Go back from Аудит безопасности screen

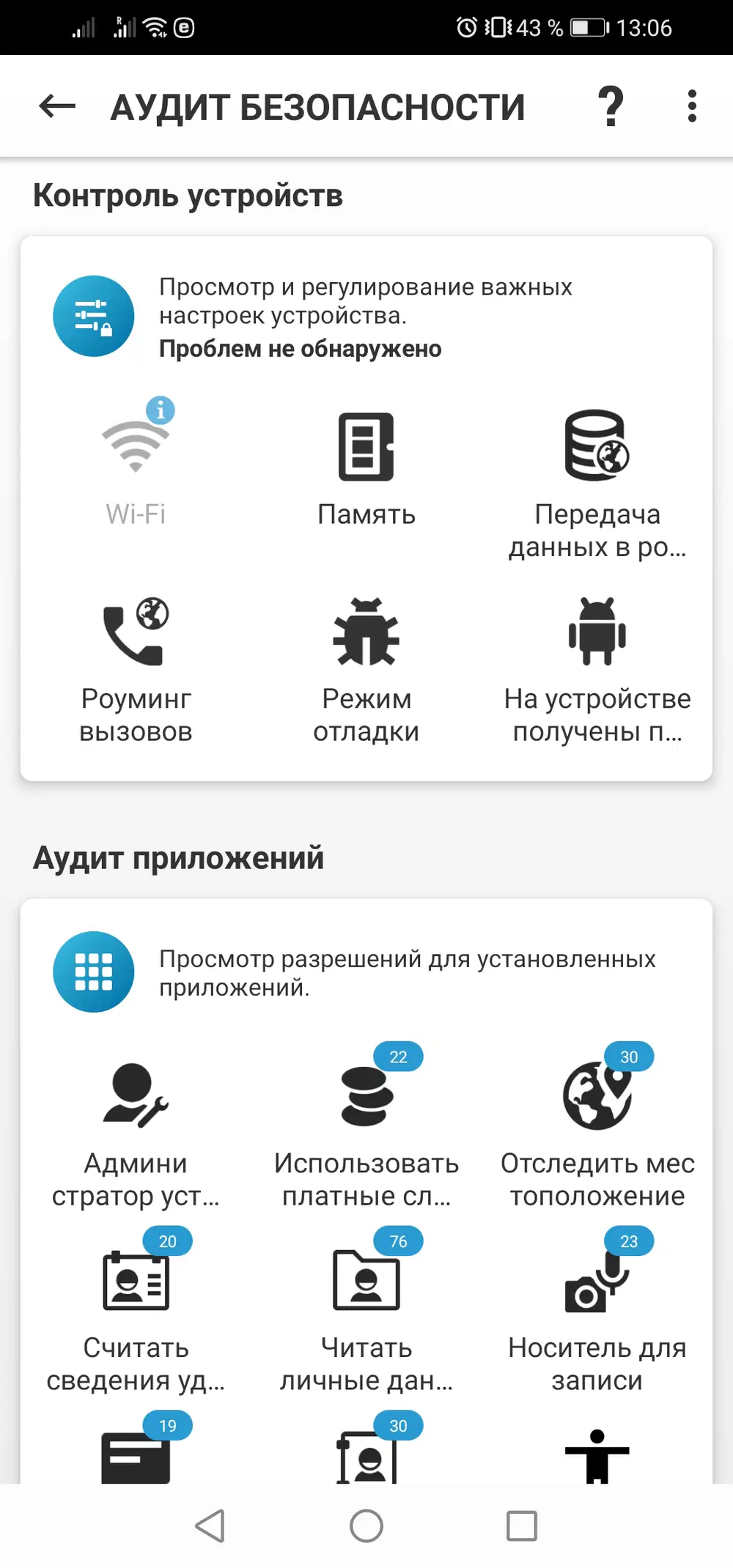pos(57,107)
